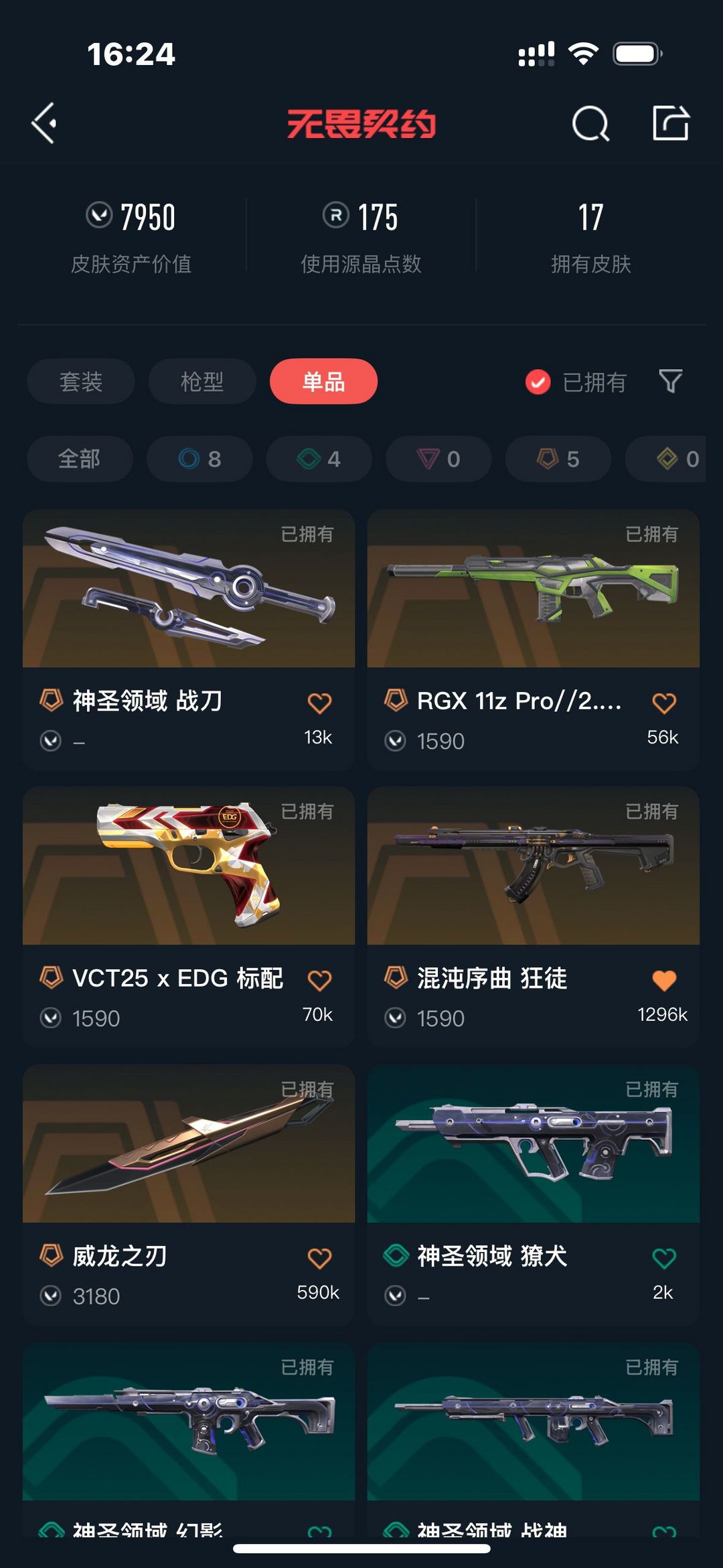Open the search icon in the header
The image size is (723, 1568).
tap(590, 123)
